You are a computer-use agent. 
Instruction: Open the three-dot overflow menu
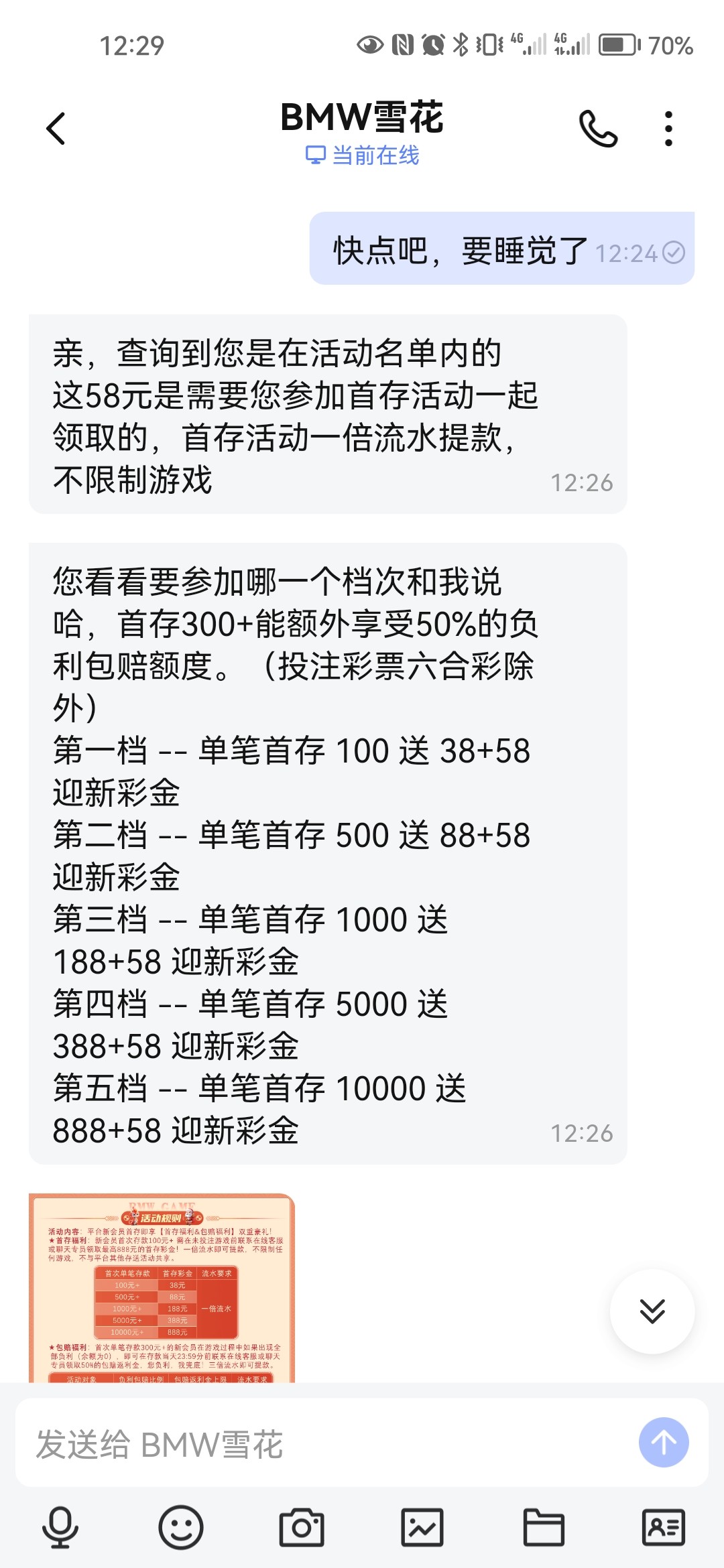coord(668,128)
